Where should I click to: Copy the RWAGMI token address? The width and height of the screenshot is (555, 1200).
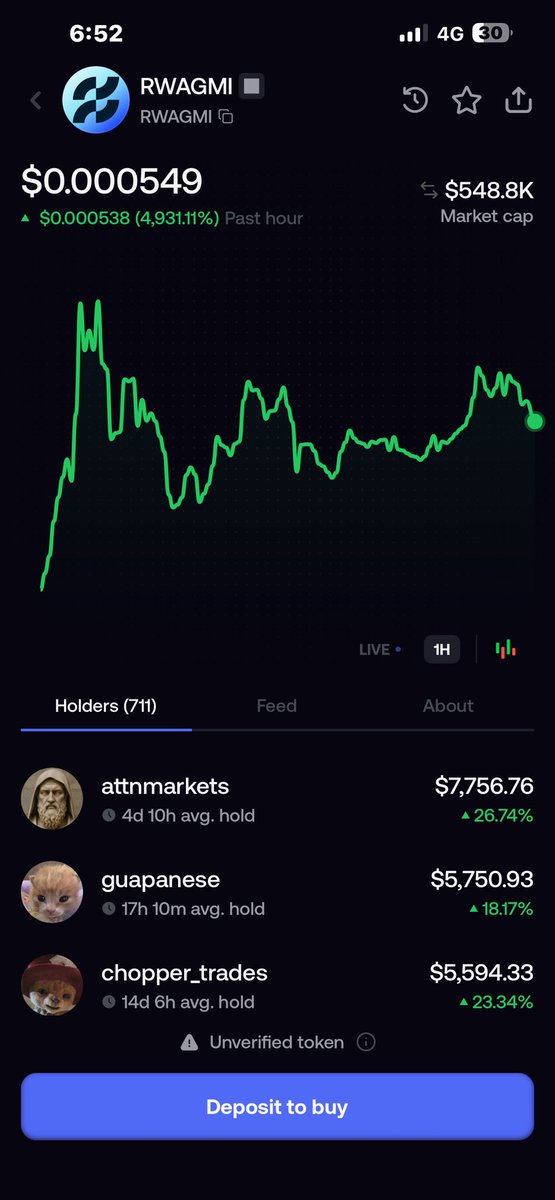click(226, 117)
